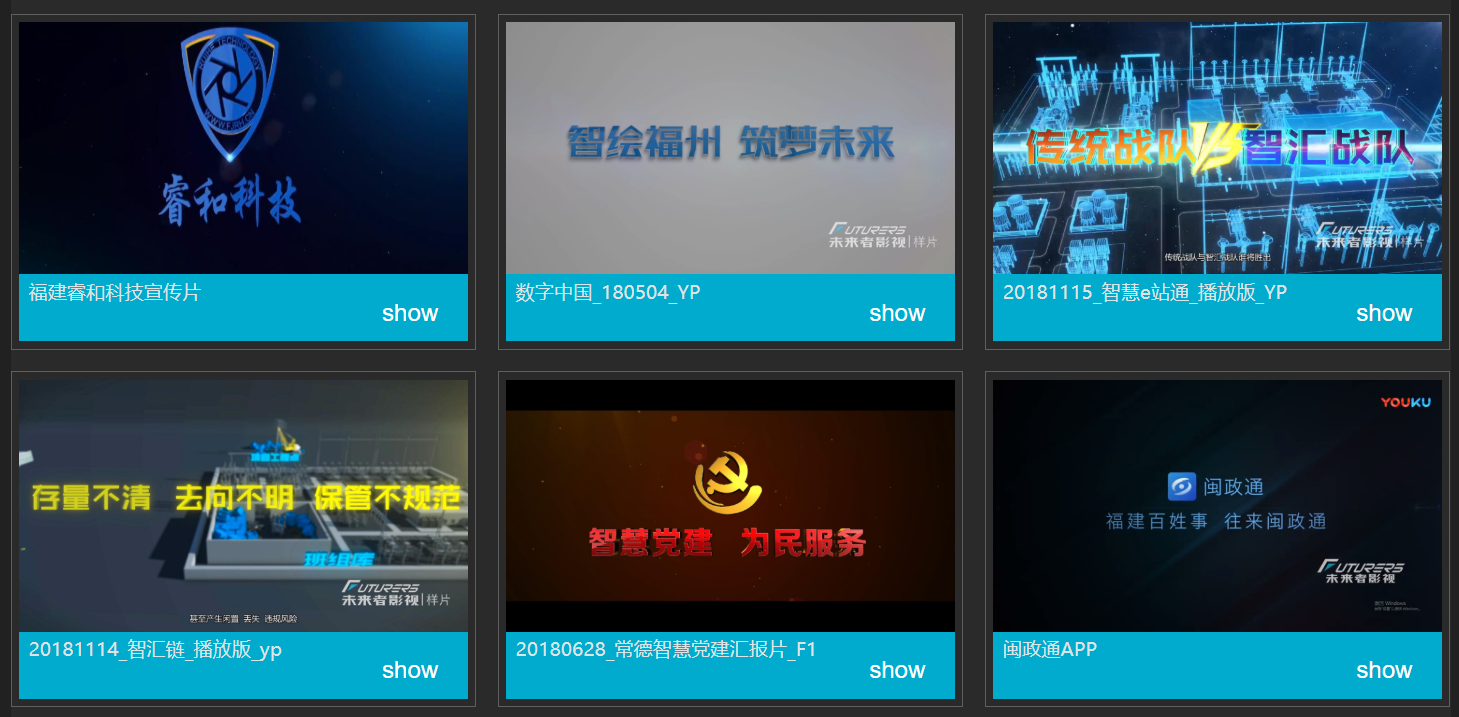Tap show under 20180628_常德智慧党建汇报片_F1

click(897, 670)
